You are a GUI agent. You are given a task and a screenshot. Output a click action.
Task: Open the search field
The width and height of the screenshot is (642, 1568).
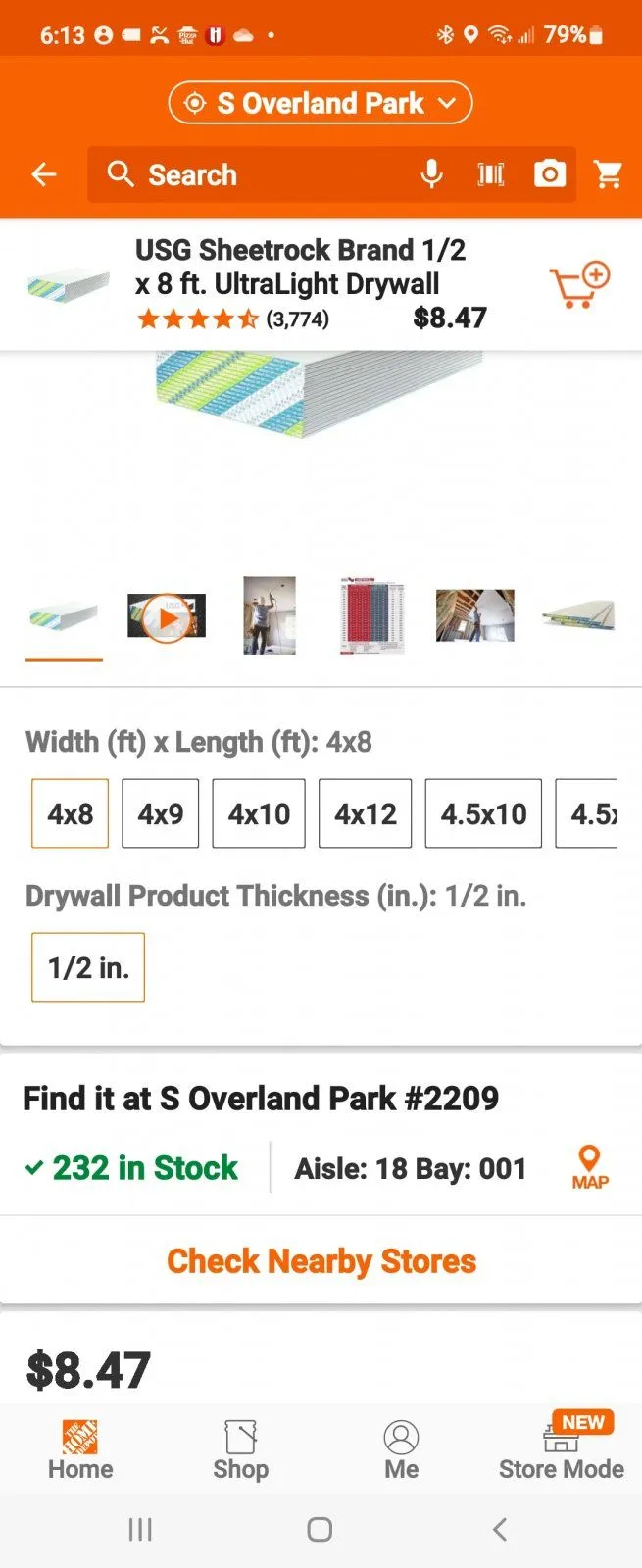click(255, 174)
